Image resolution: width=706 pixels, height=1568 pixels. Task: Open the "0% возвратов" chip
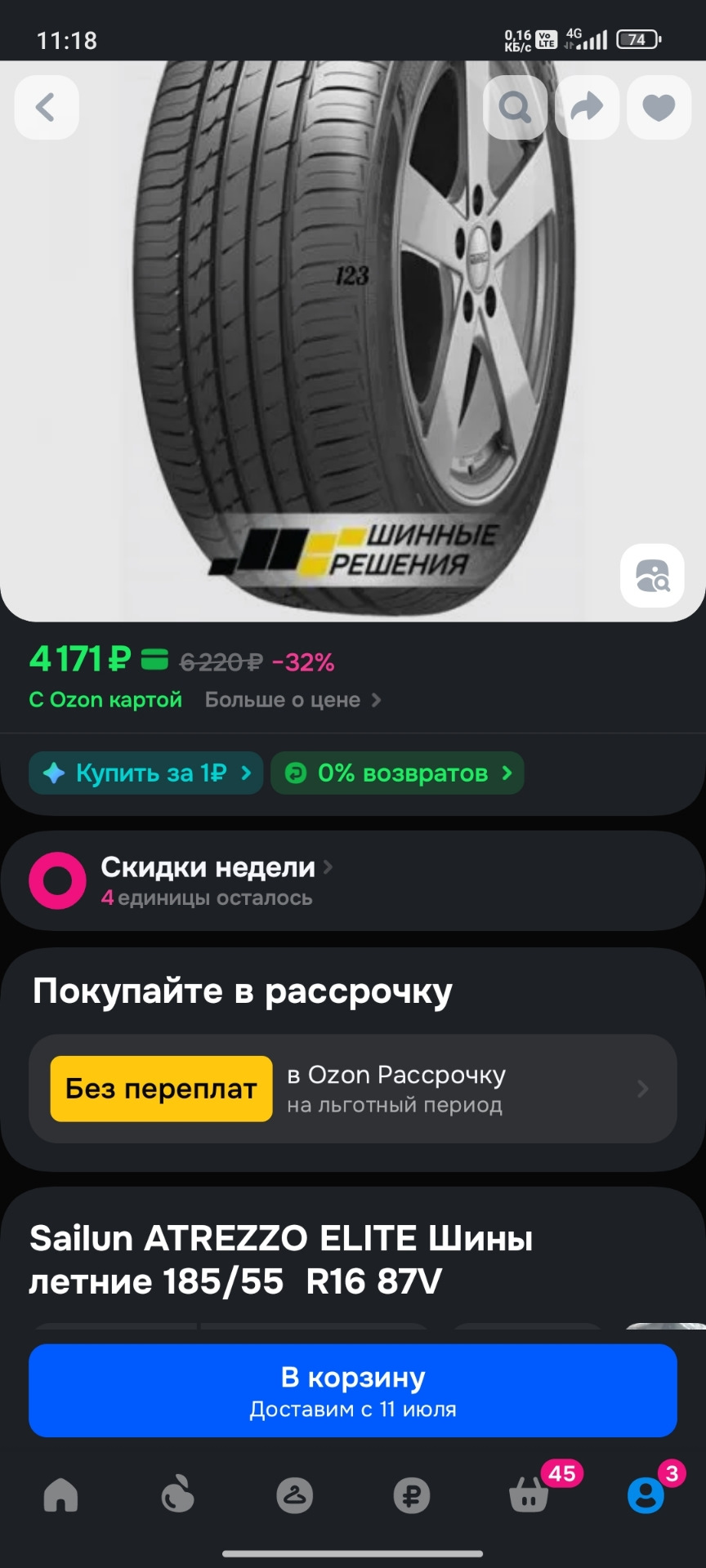pos(397,773)
